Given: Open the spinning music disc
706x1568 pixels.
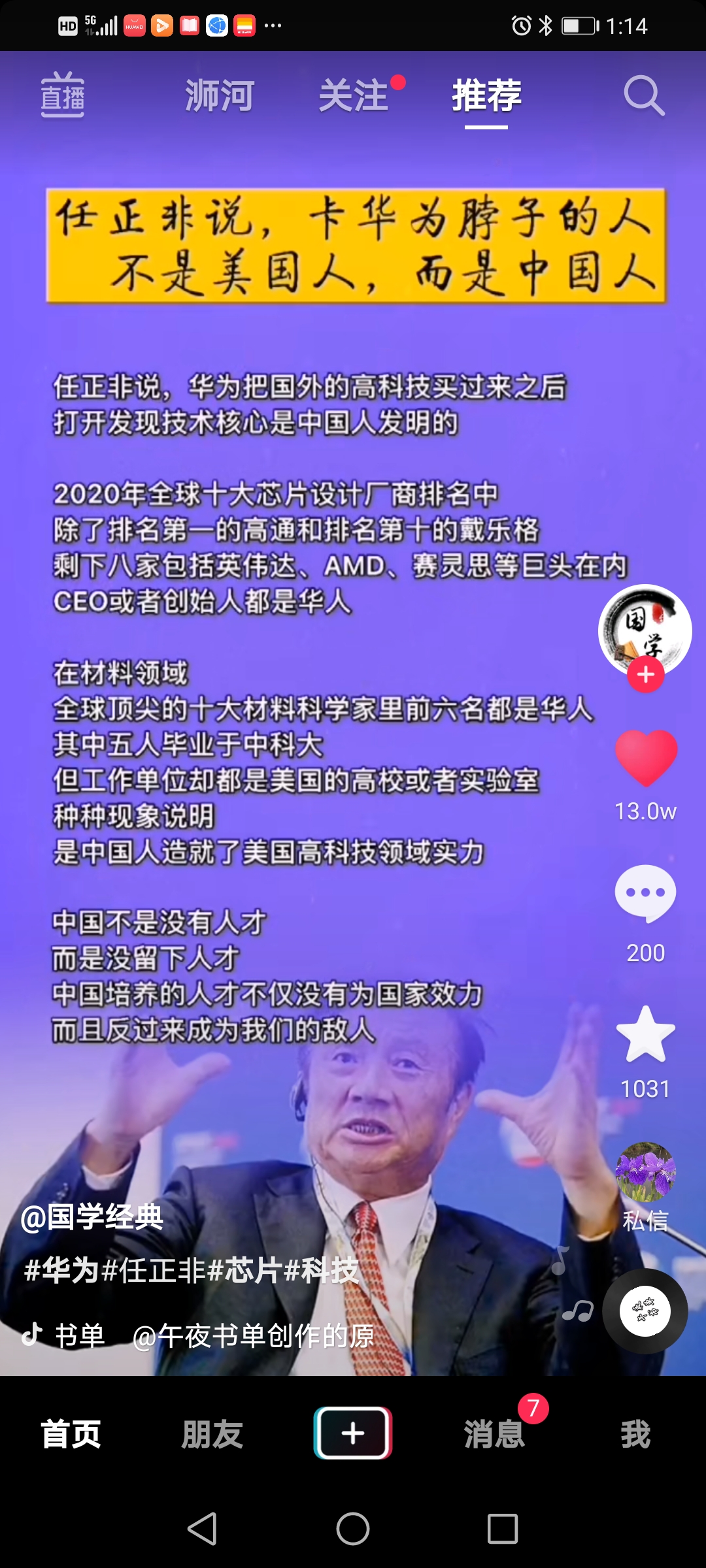Looking at the screenshot, I should click(x=645, y=1311).
